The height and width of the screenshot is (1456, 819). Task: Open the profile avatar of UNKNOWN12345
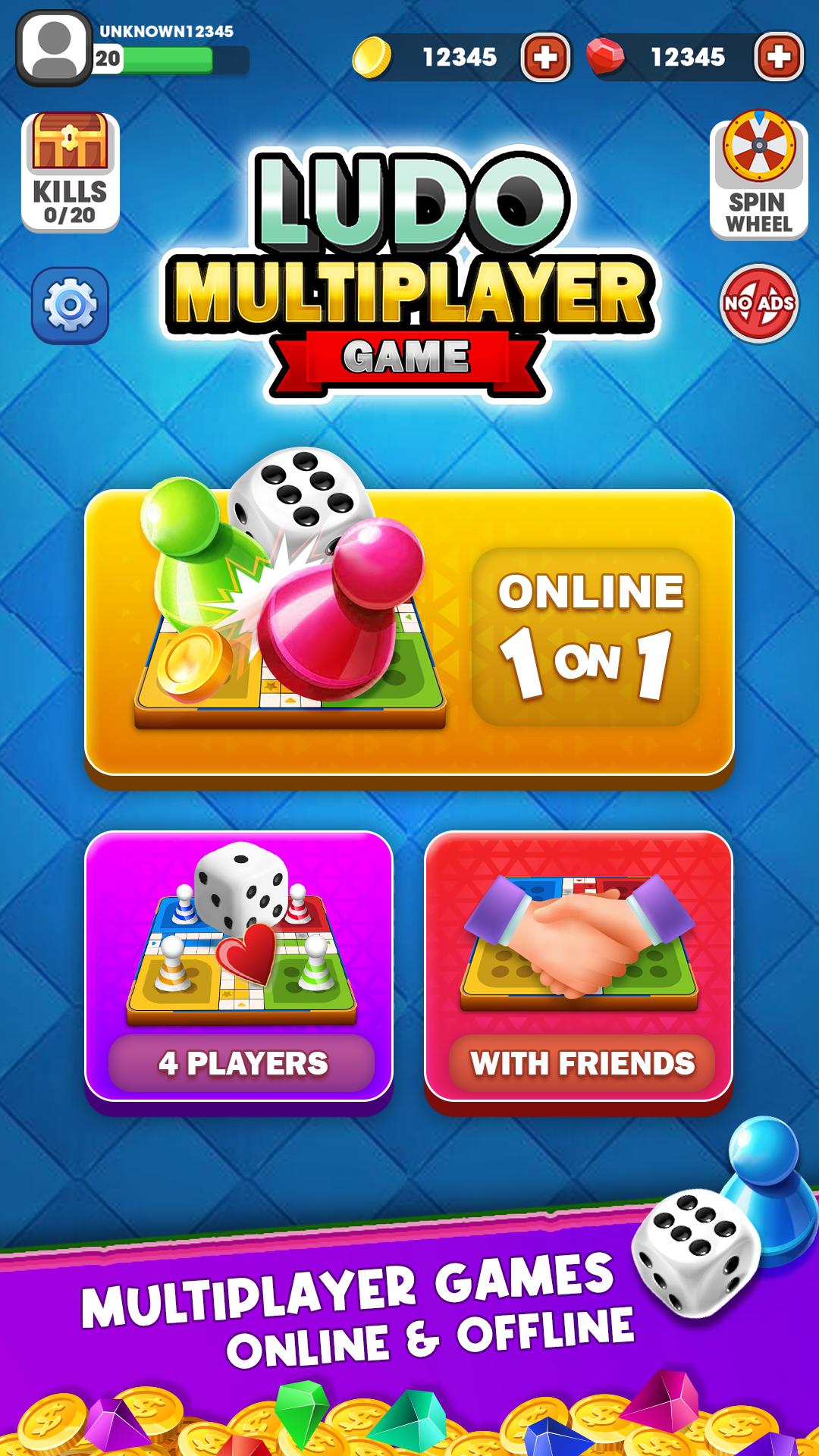coord(54,48)
